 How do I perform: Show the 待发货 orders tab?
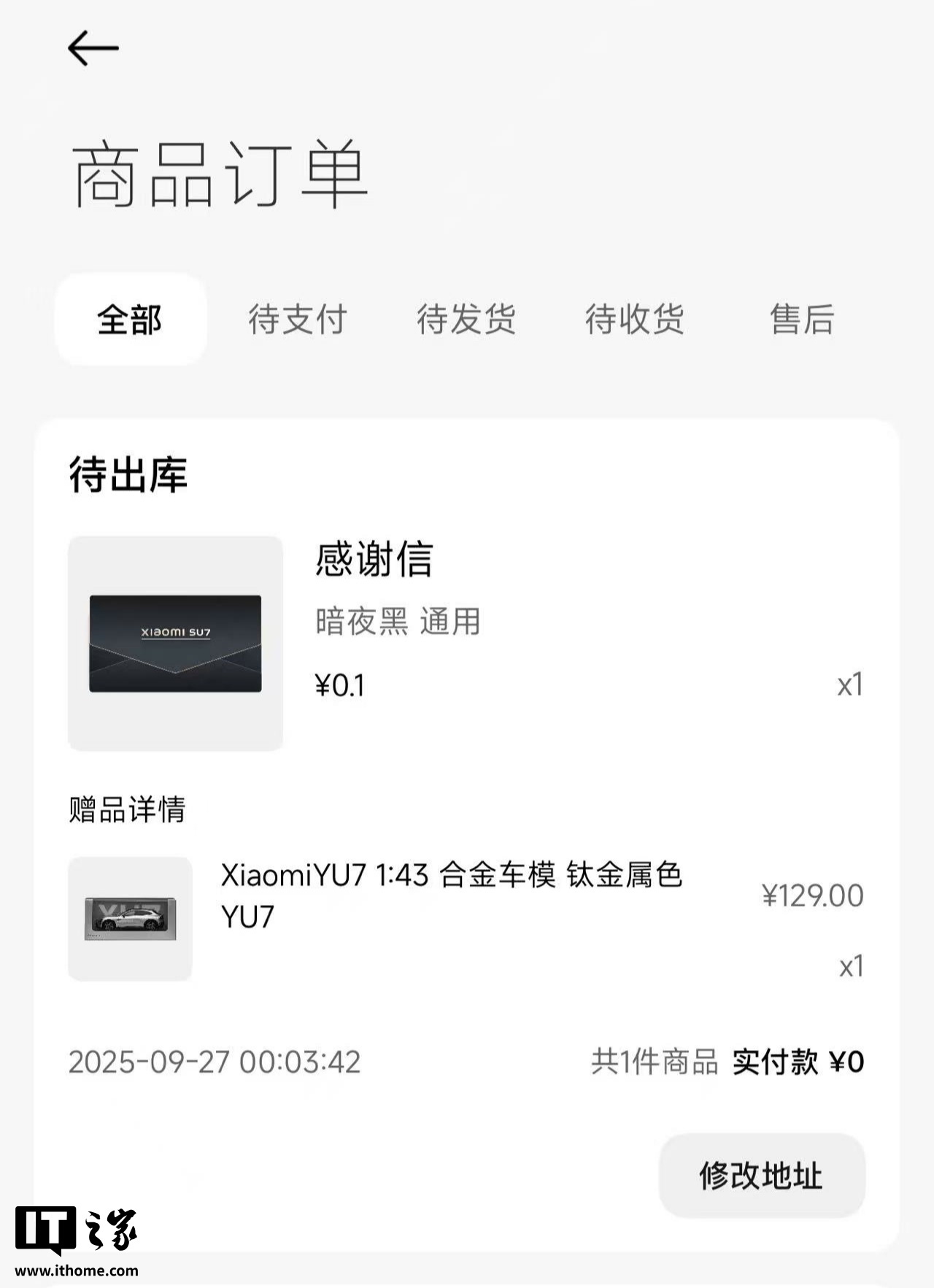tap(466, 320)
